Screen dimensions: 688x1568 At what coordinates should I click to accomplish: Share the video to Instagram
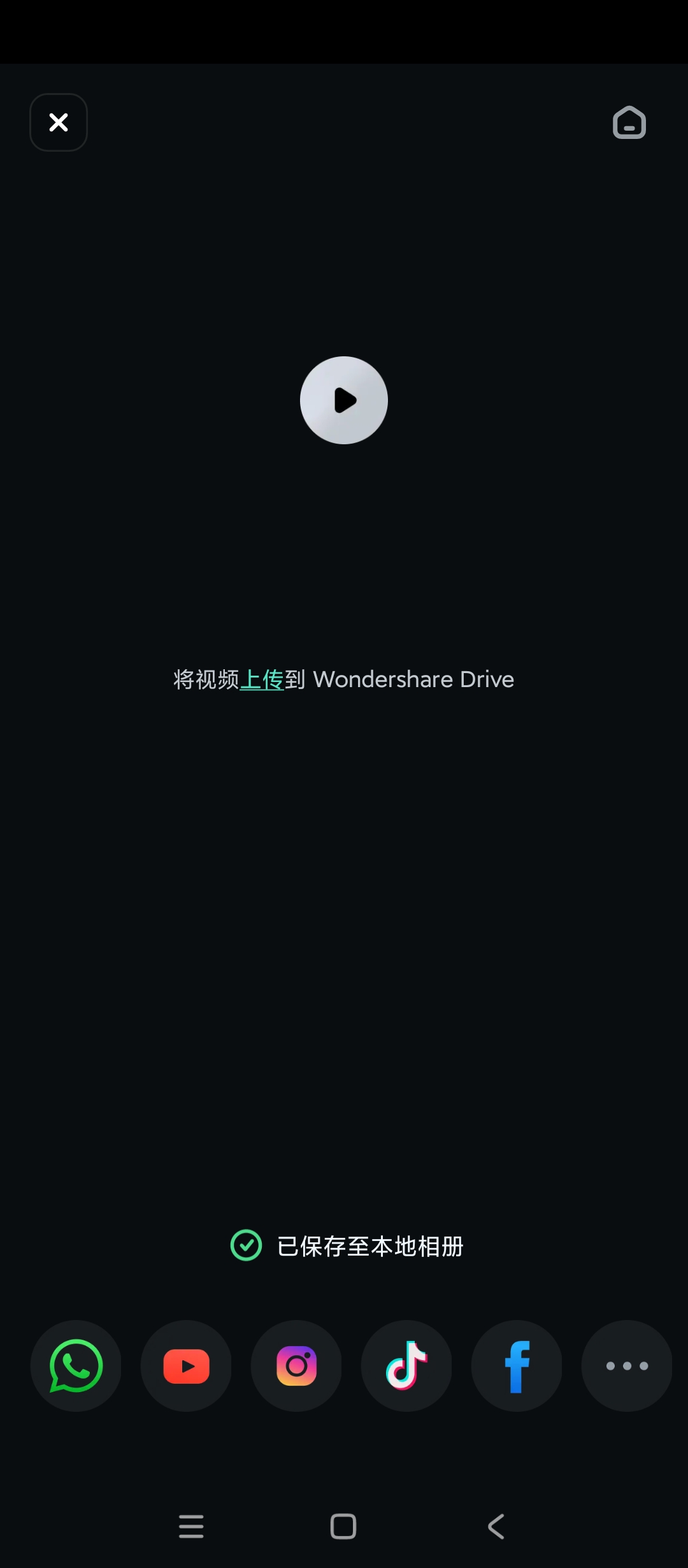tap(296, 1366)
